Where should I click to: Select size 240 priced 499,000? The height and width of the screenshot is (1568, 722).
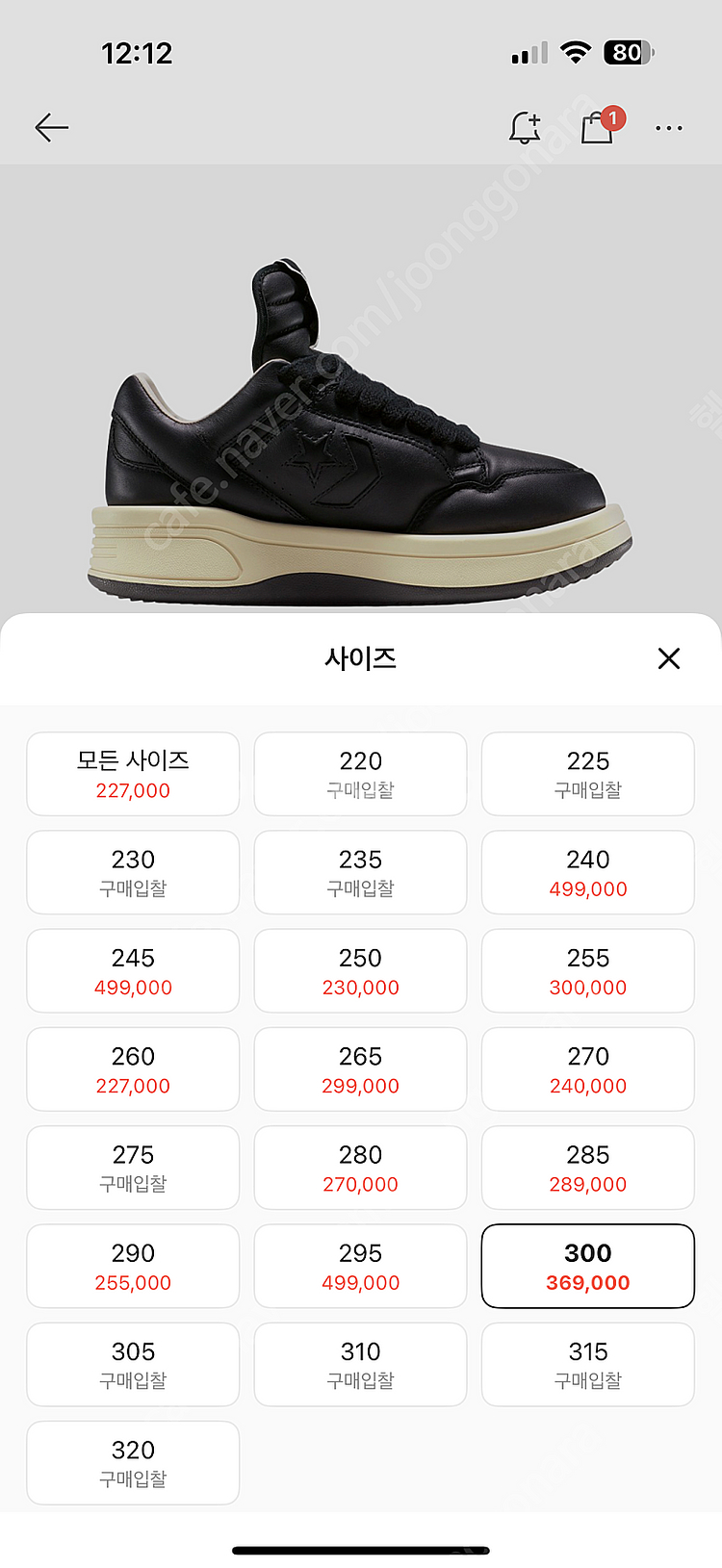click(587, 872)
